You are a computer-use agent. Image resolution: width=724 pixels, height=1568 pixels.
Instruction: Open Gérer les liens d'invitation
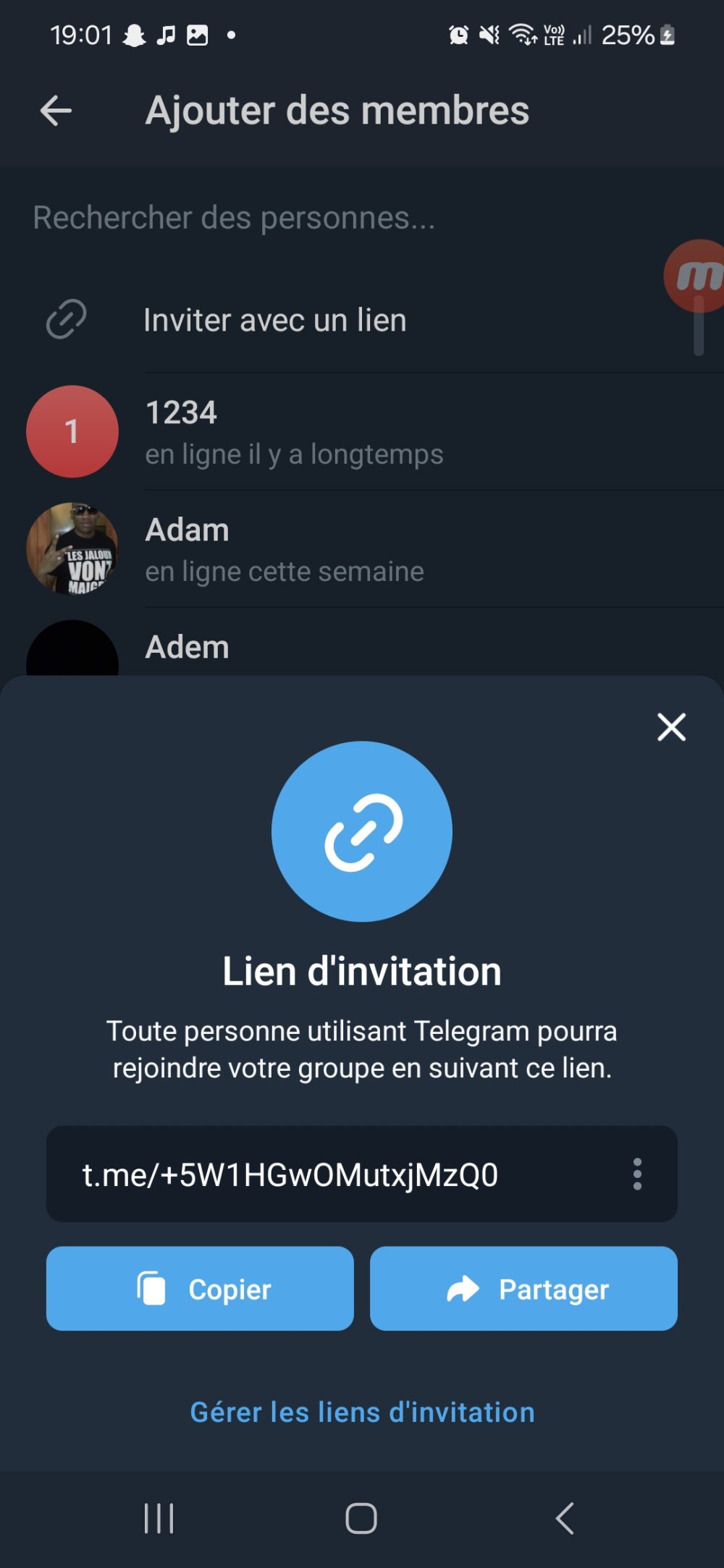(362, 1412)
